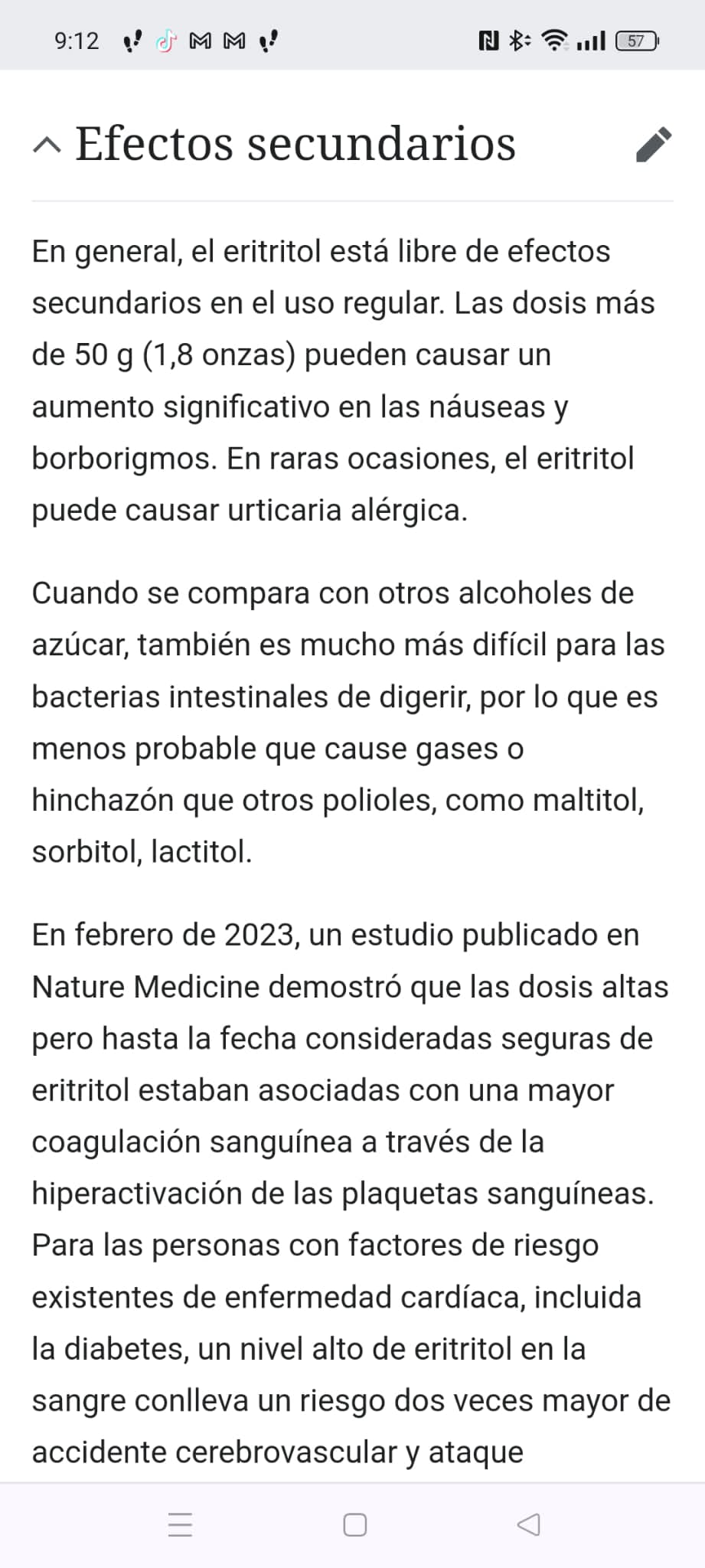Go back using the system back button
This screenshot has width=705, height=1568.
pos(528,1524)
